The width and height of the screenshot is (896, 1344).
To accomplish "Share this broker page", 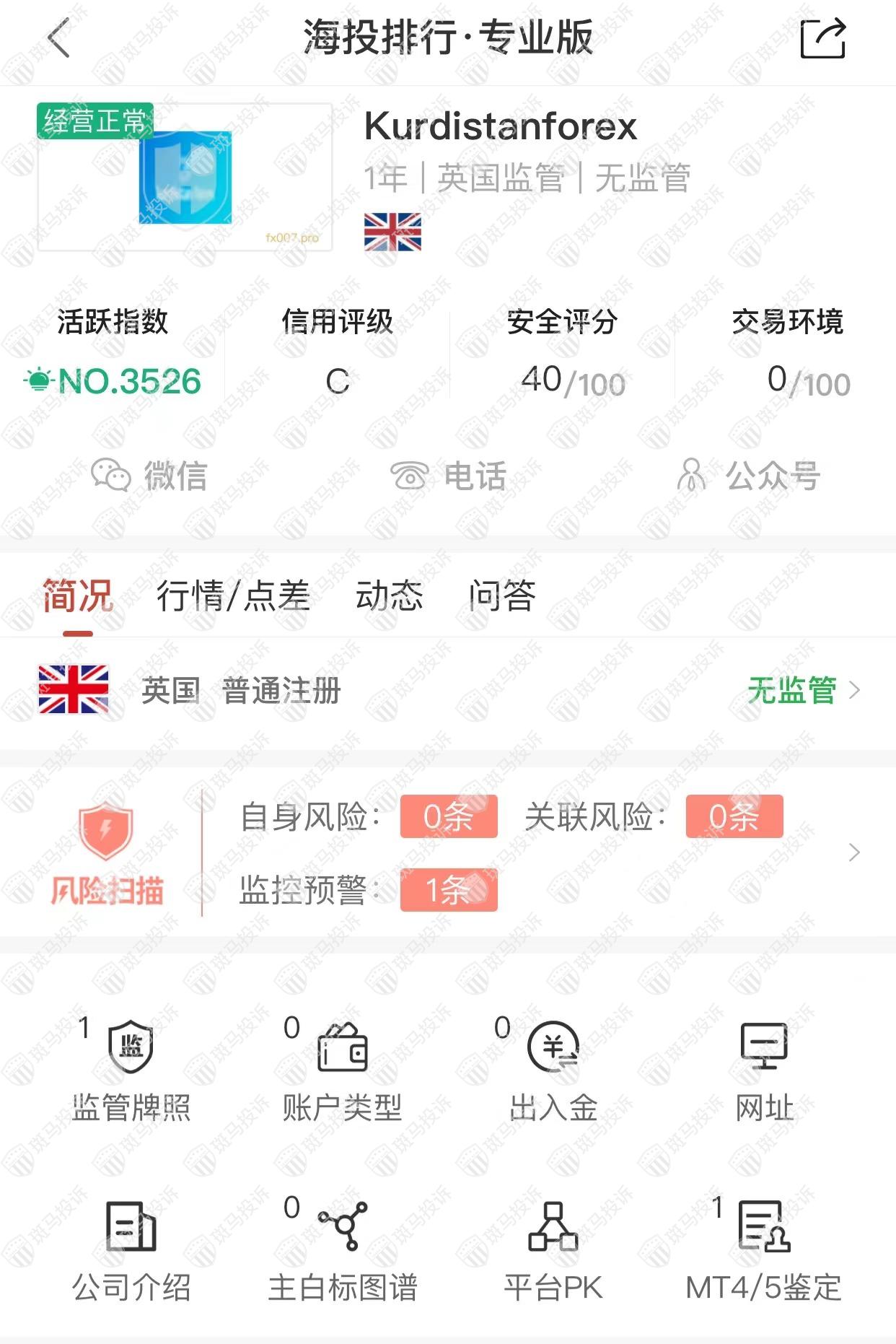I will 822,39.
